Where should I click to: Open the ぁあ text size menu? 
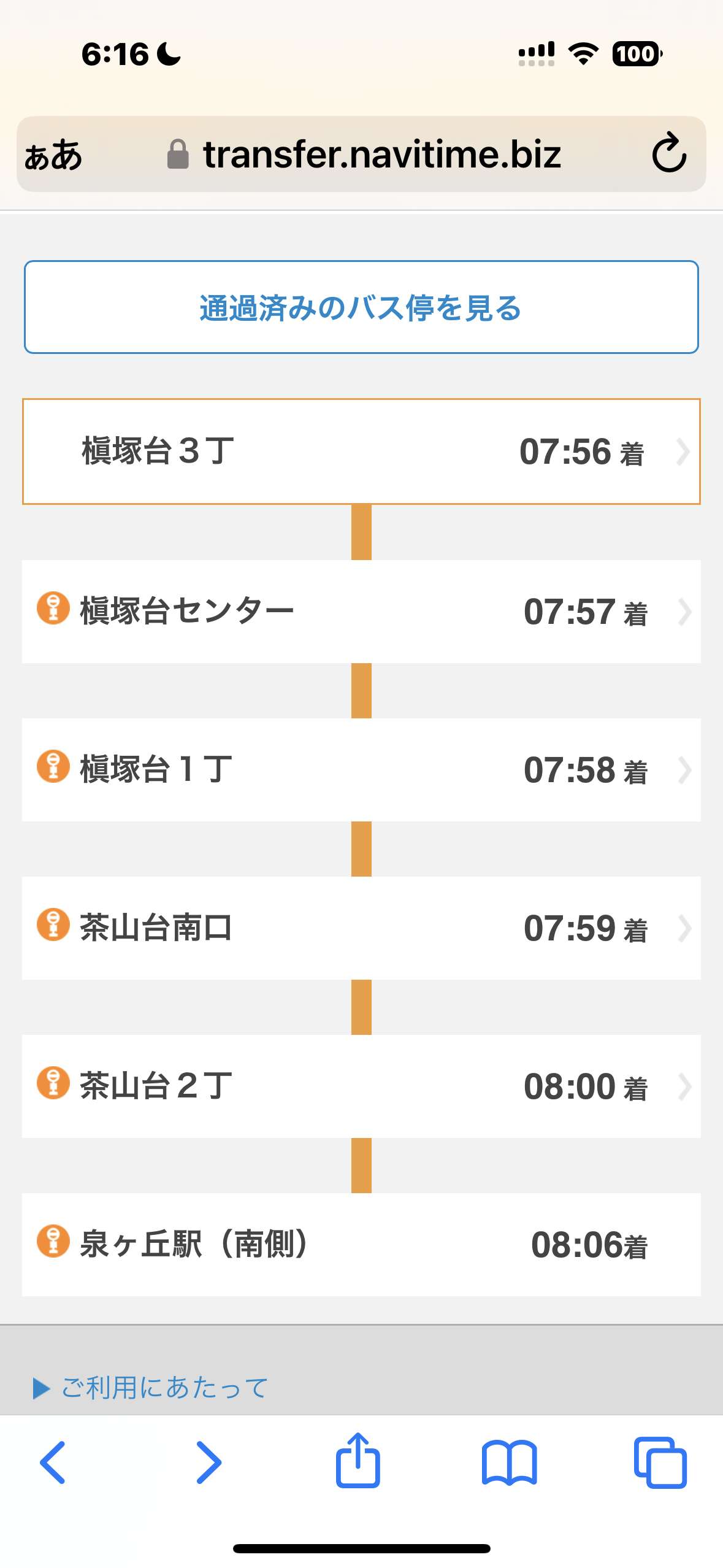point(53,155)
